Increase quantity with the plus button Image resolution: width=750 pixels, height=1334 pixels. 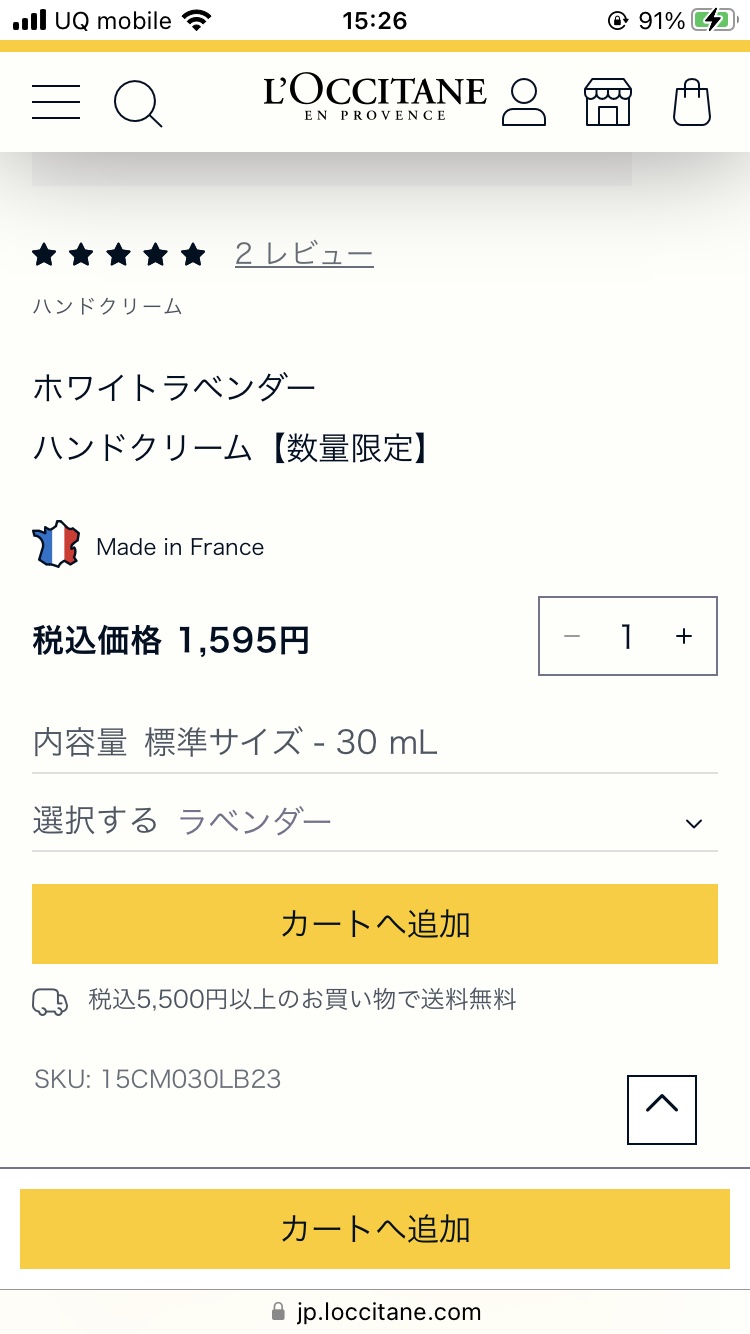(x=684, y=637)
